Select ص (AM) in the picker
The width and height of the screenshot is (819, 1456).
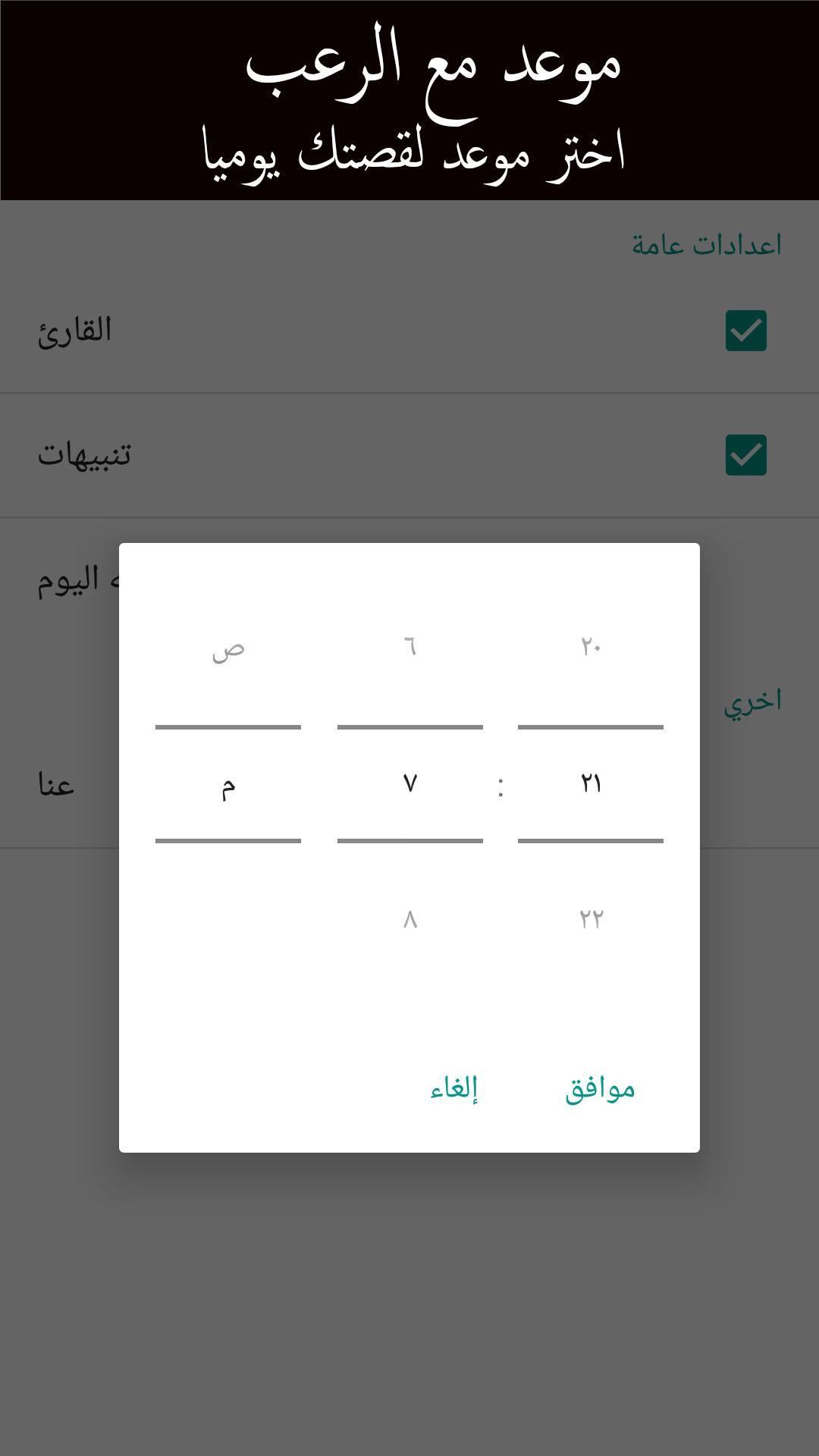point(228,649)
